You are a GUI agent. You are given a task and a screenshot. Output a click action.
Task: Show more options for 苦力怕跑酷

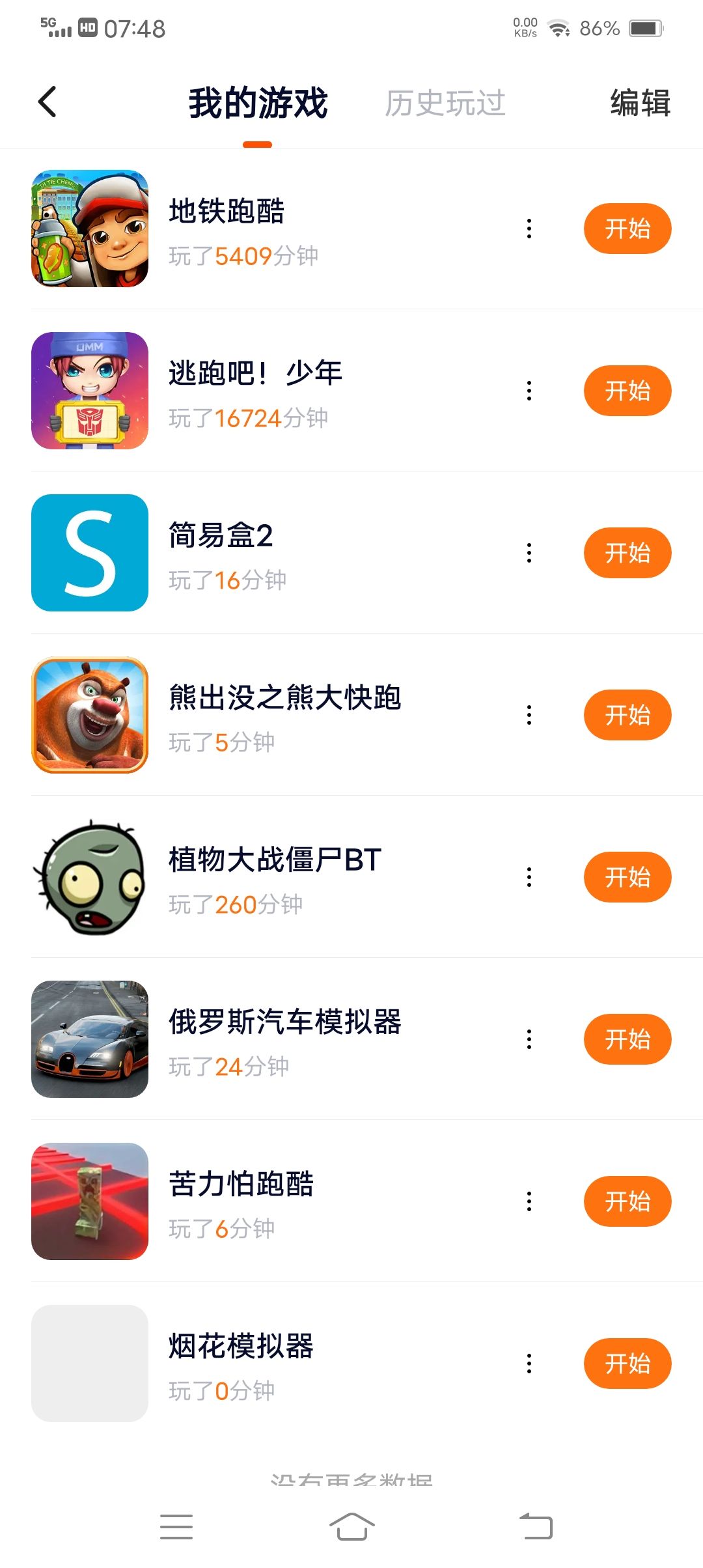click(529, 1201)
